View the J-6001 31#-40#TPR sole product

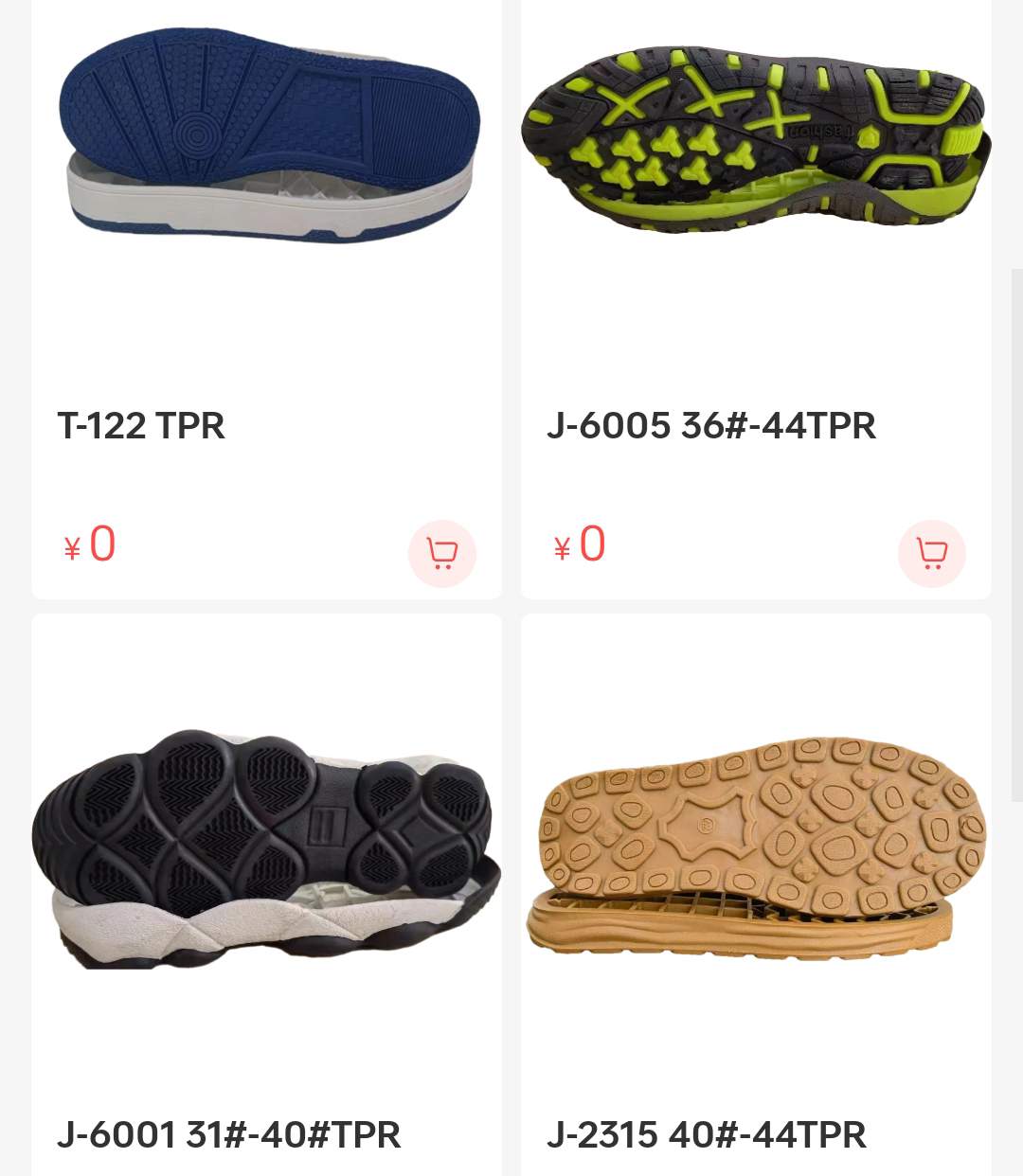tap(265, 852)
